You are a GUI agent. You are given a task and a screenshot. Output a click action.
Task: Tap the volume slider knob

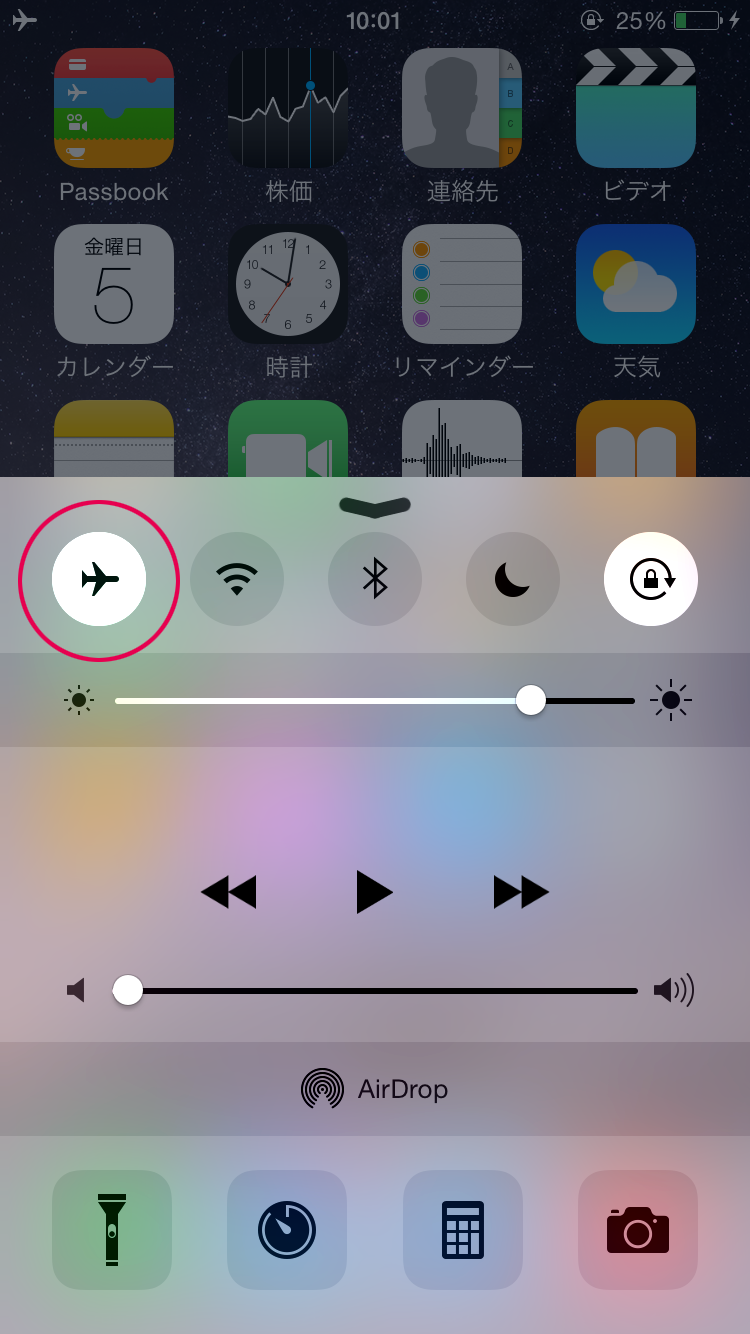pyautogui.click(x=128, y=990)
